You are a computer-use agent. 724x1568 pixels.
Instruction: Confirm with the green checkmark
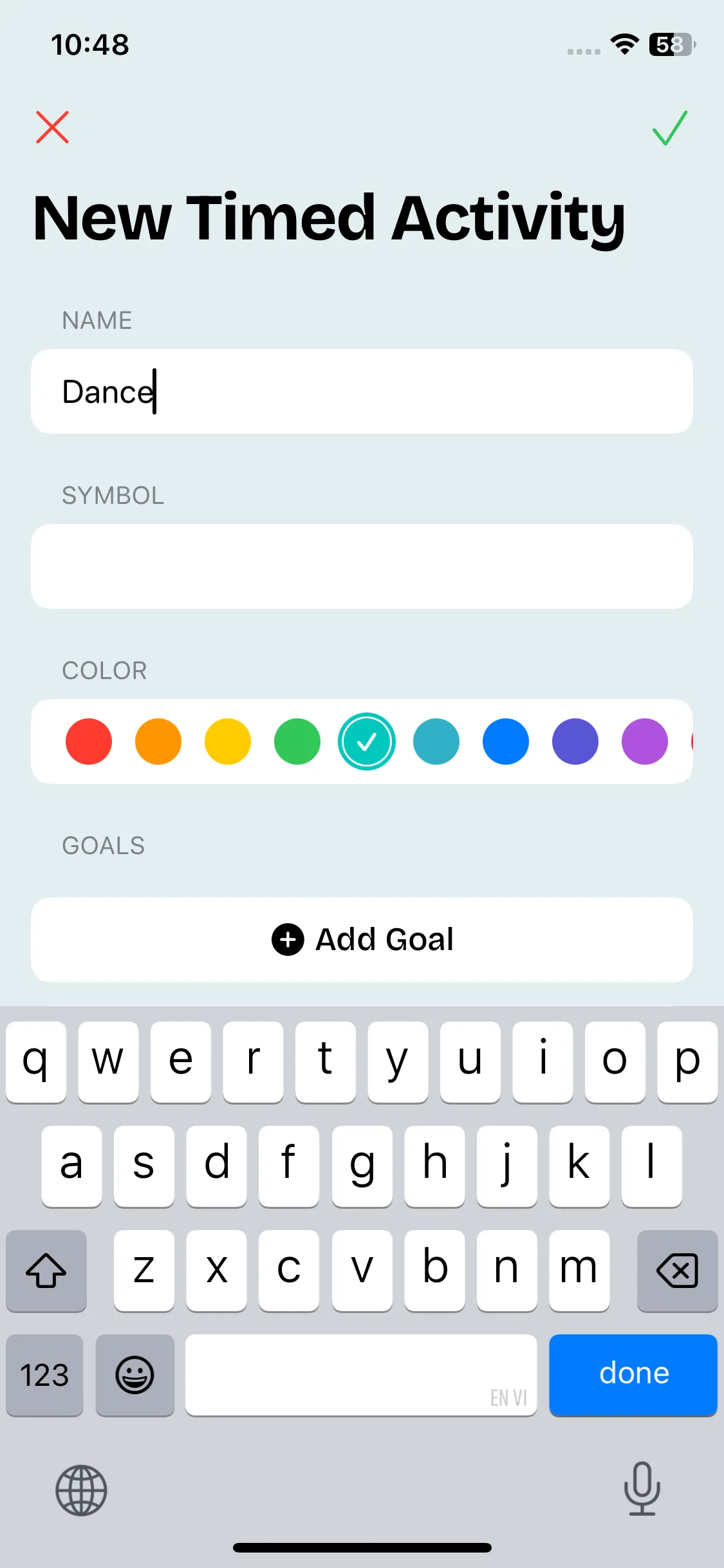tap(670, 127)
